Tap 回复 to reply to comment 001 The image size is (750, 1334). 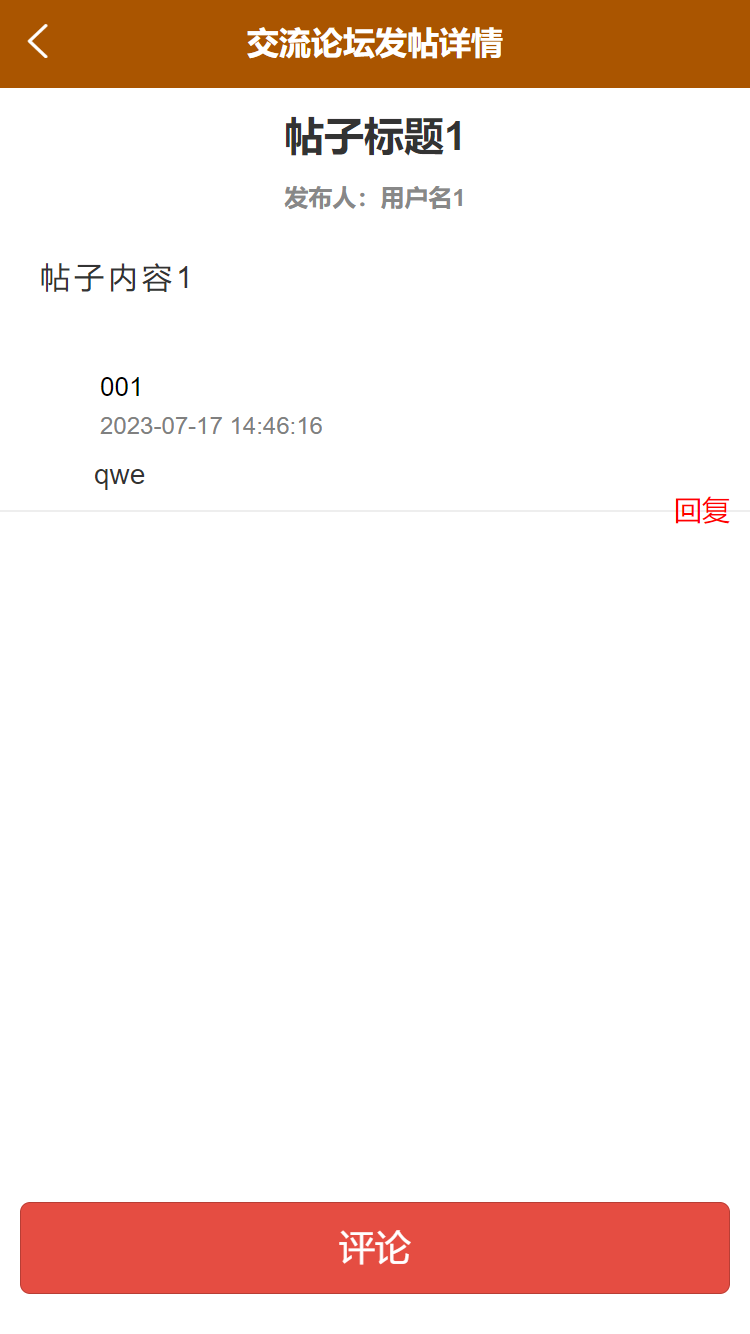click(701, 511)
